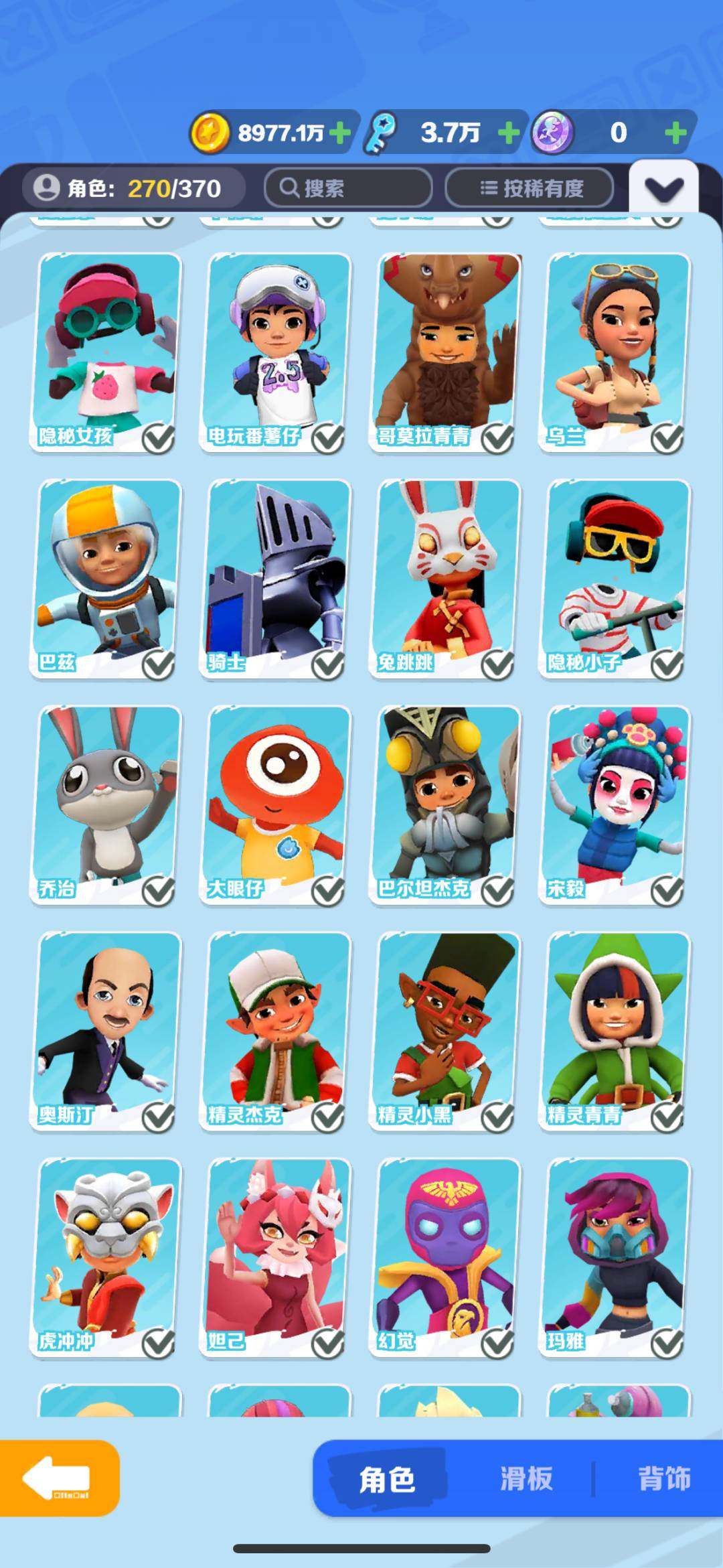
Task: Pick the 骑士 character card
Action: 276,578
